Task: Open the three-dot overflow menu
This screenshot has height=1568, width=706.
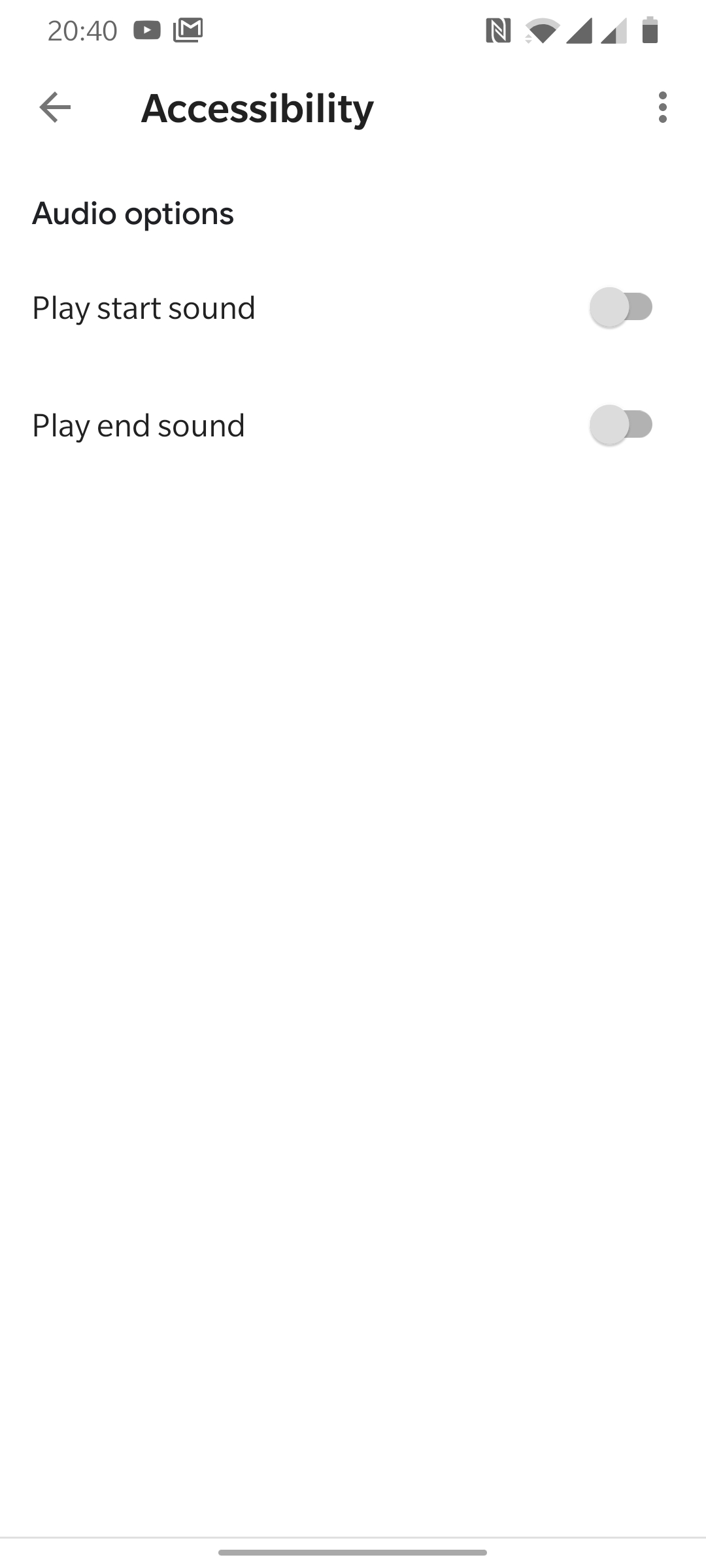Action: coord(663,107)
